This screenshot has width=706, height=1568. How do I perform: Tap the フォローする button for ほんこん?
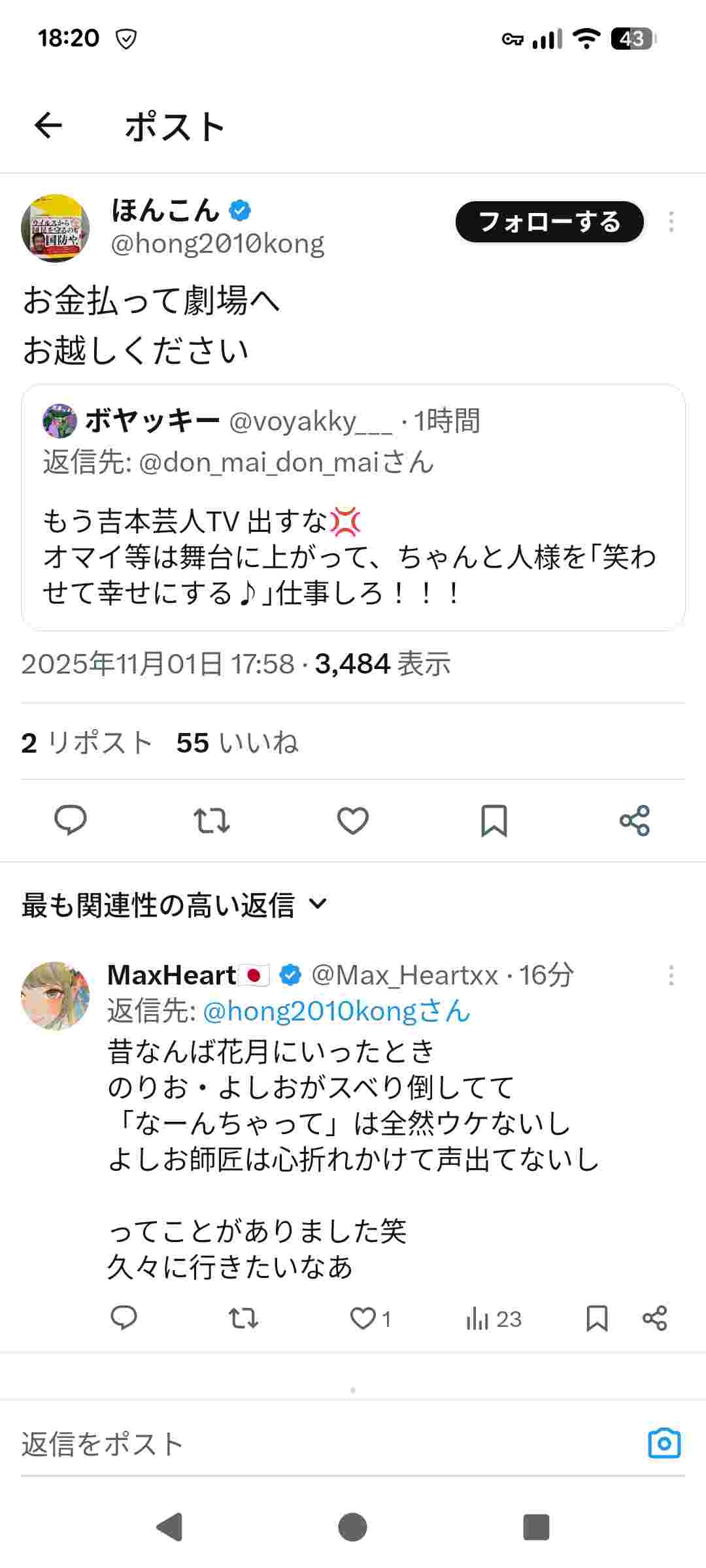pos(549,222)
